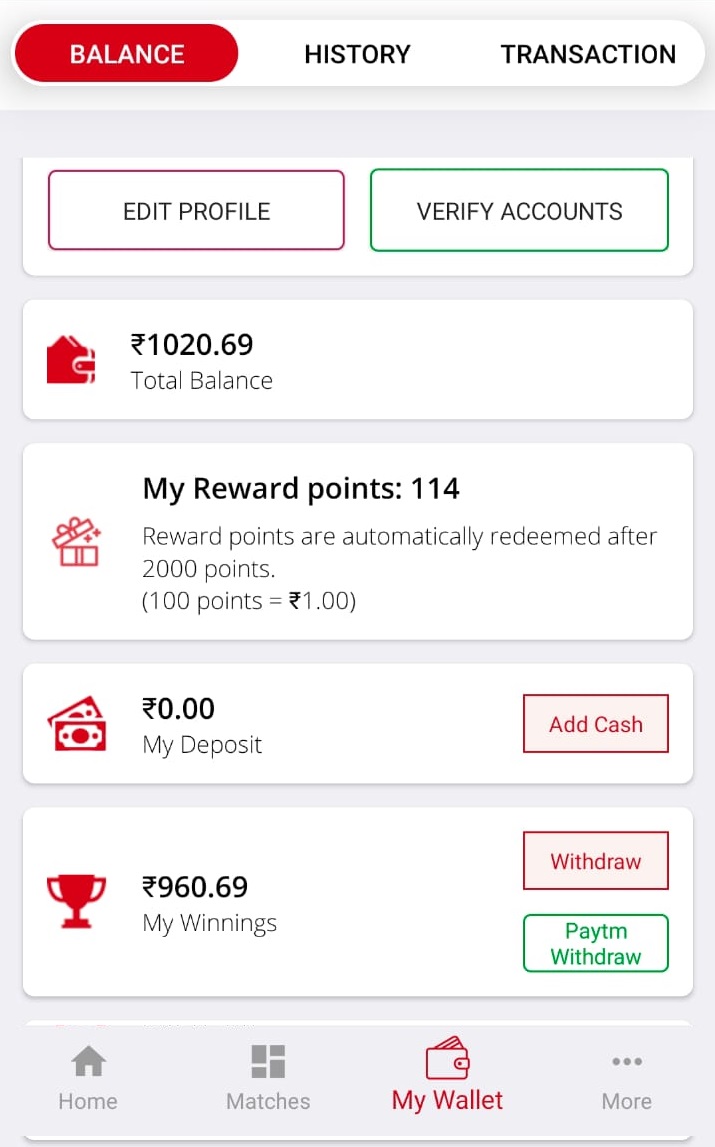The height and width of the screenshot is (1147, 715).
Task: Choose Paytm Withdraw for winnings
Action: click(595, 943)
